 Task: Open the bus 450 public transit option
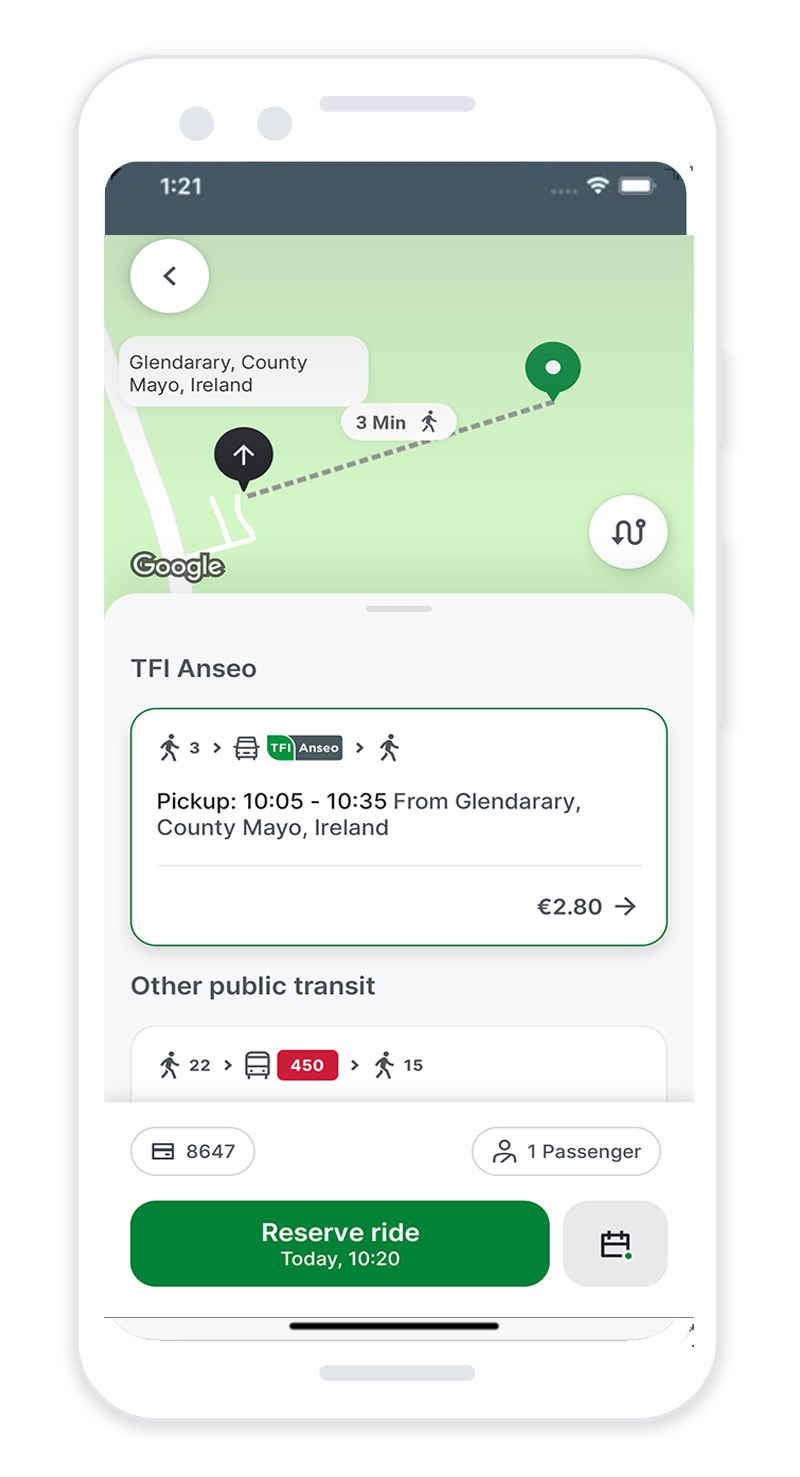point(398,1066)
